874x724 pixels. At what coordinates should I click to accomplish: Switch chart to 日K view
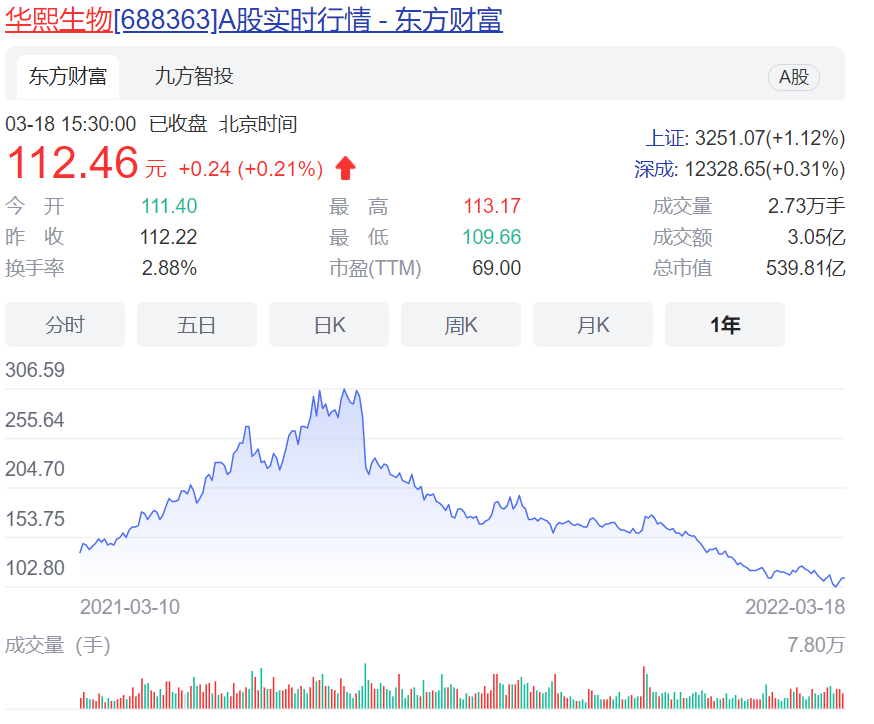[329, 325]
